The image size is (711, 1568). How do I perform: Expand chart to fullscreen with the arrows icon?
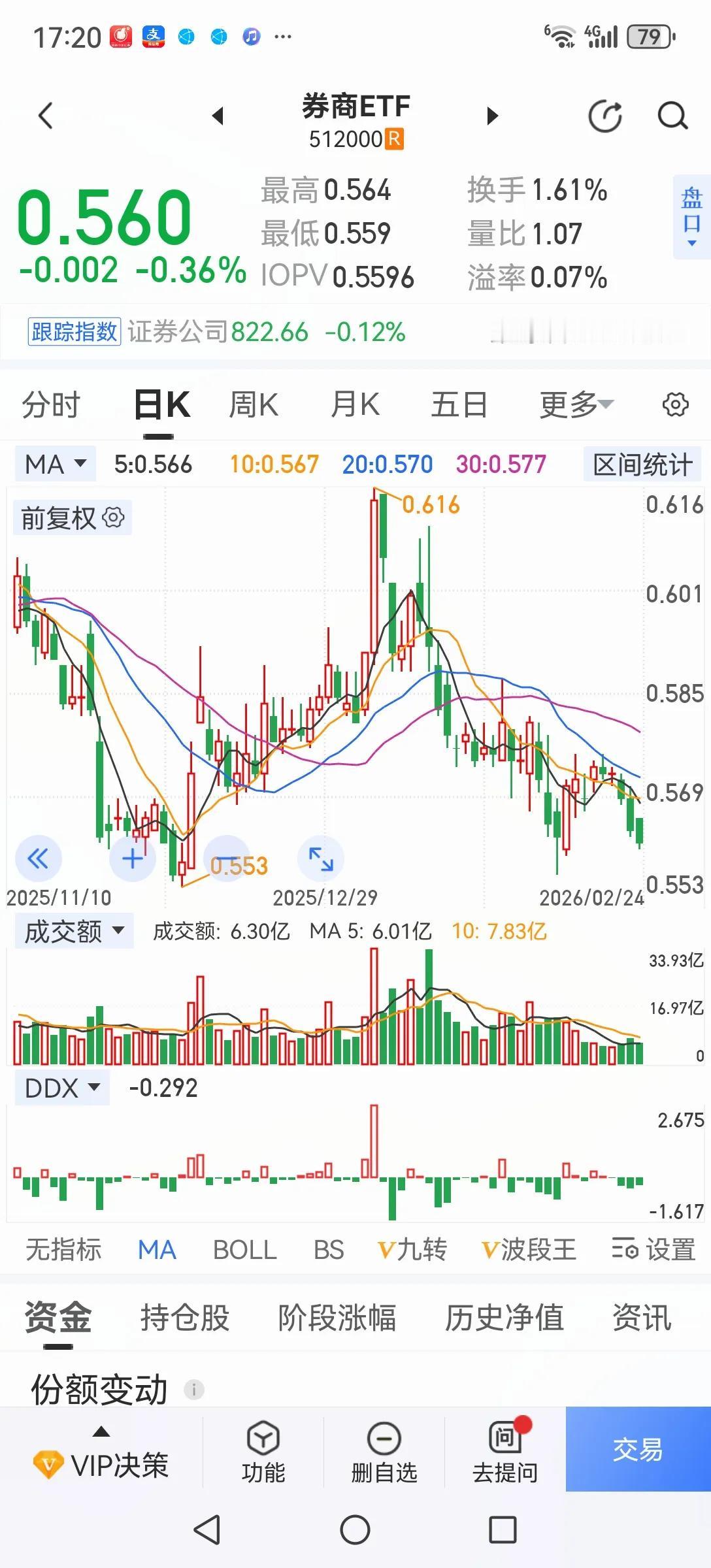(x=320, y=858)
